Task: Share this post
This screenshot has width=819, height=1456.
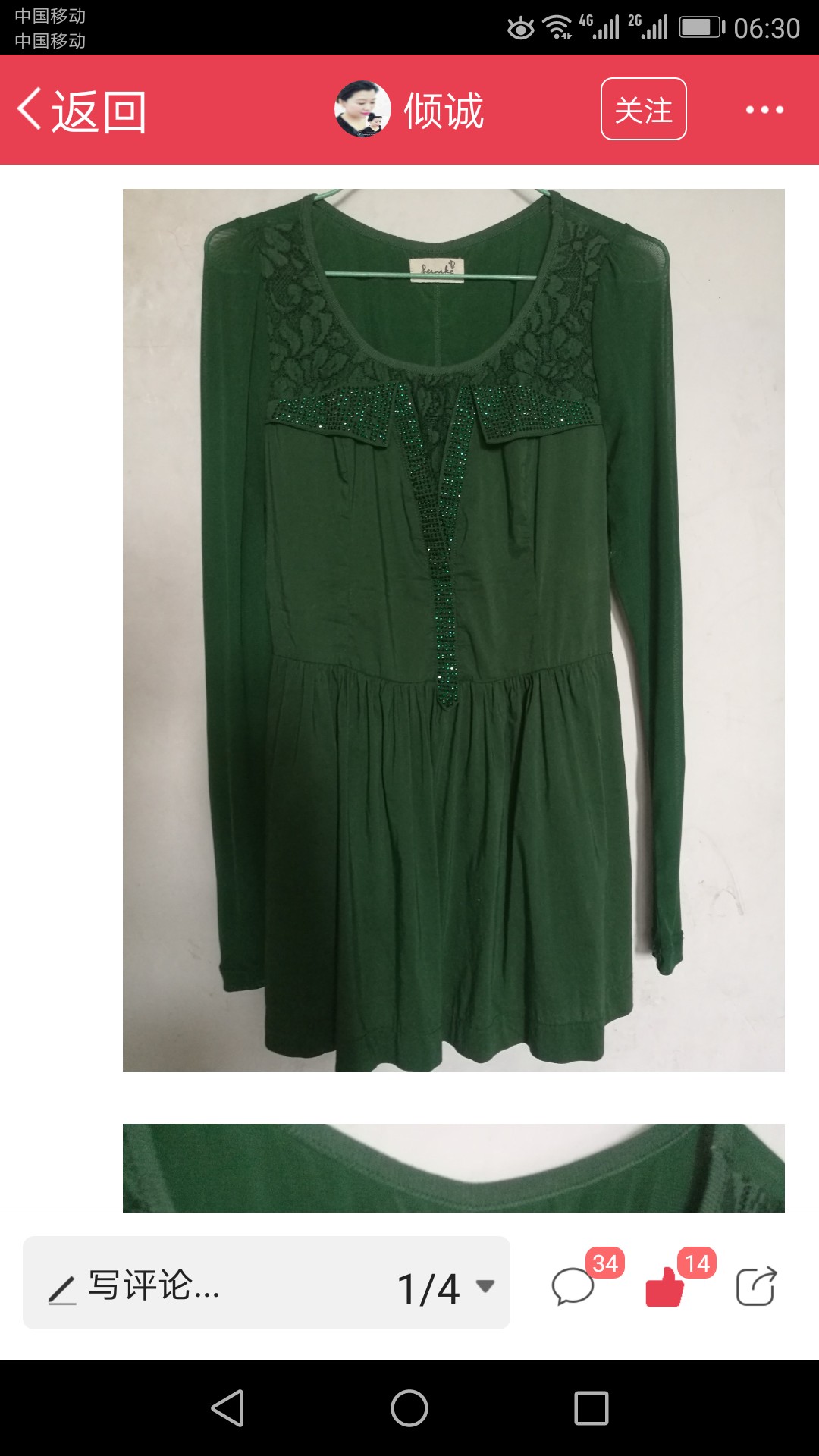Action: click(756, 1286)
